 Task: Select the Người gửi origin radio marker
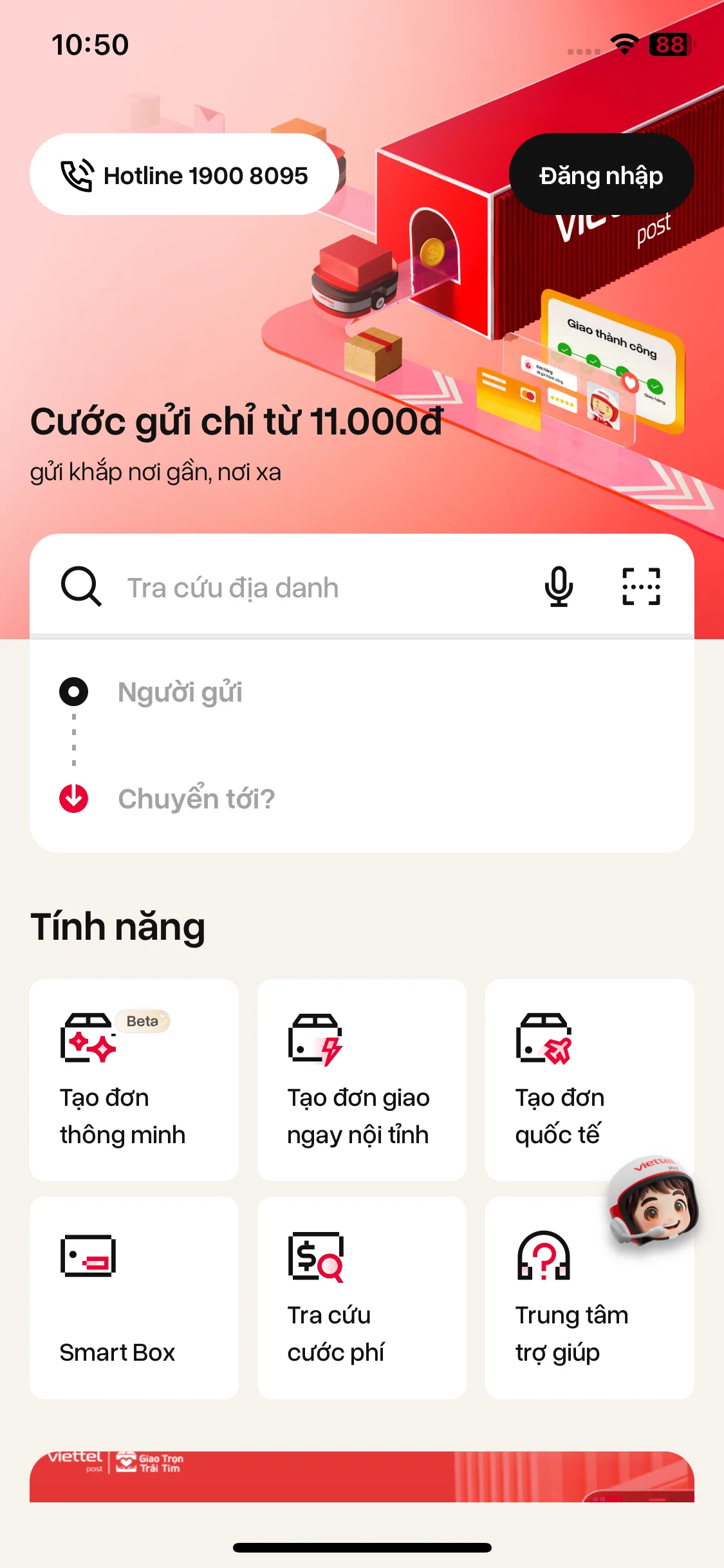click(x=74, y=693)
